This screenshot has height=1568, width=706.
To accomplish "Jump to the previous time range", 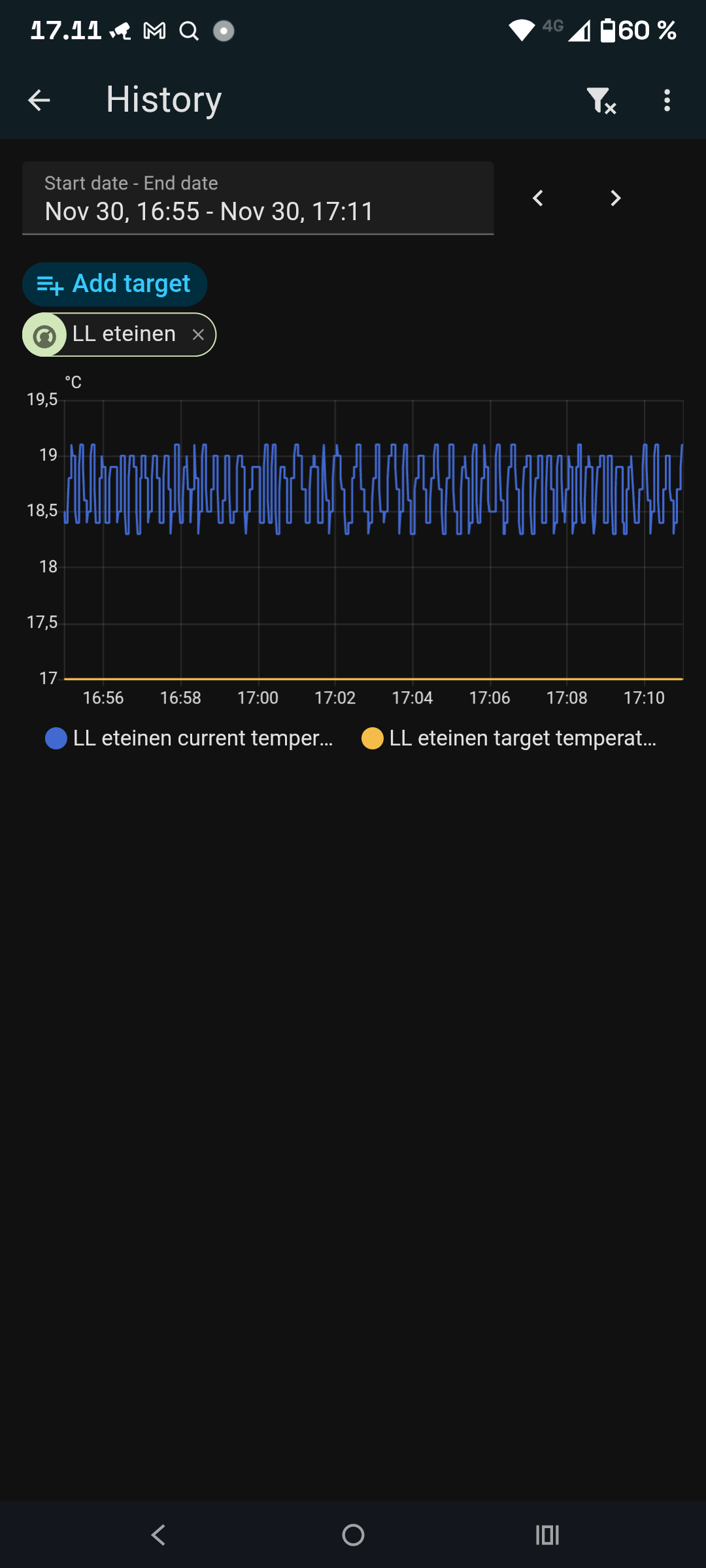I will pyautogui.click(x=538, y=199).
